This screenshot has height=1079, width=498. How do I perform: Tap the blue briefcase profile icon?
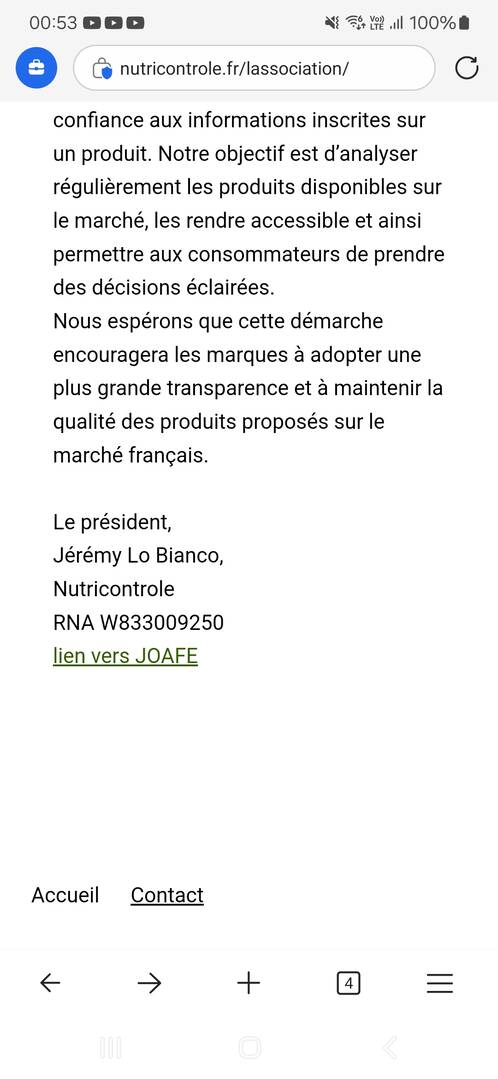[x=36, y=68]
